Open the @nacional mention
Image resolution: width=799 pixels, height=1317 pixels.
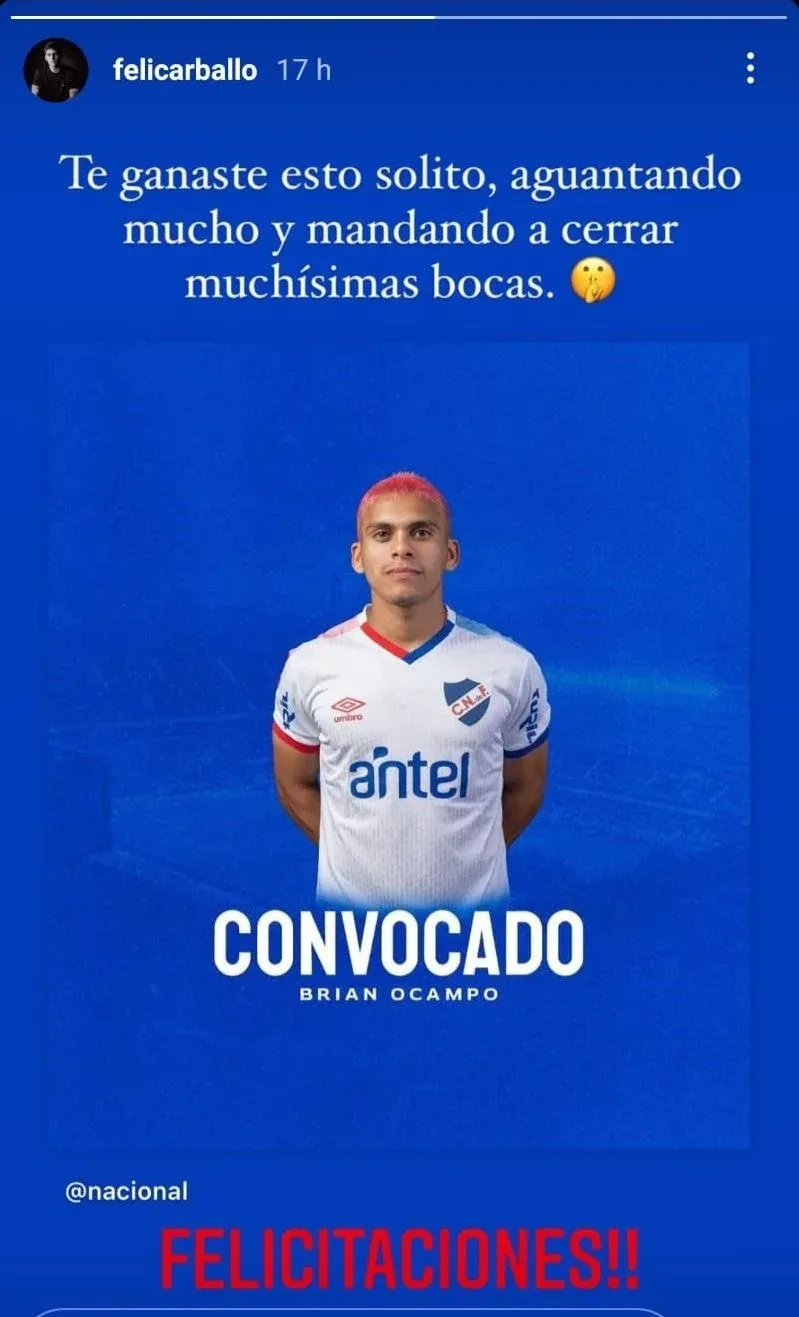click(x=126, y=1191)
